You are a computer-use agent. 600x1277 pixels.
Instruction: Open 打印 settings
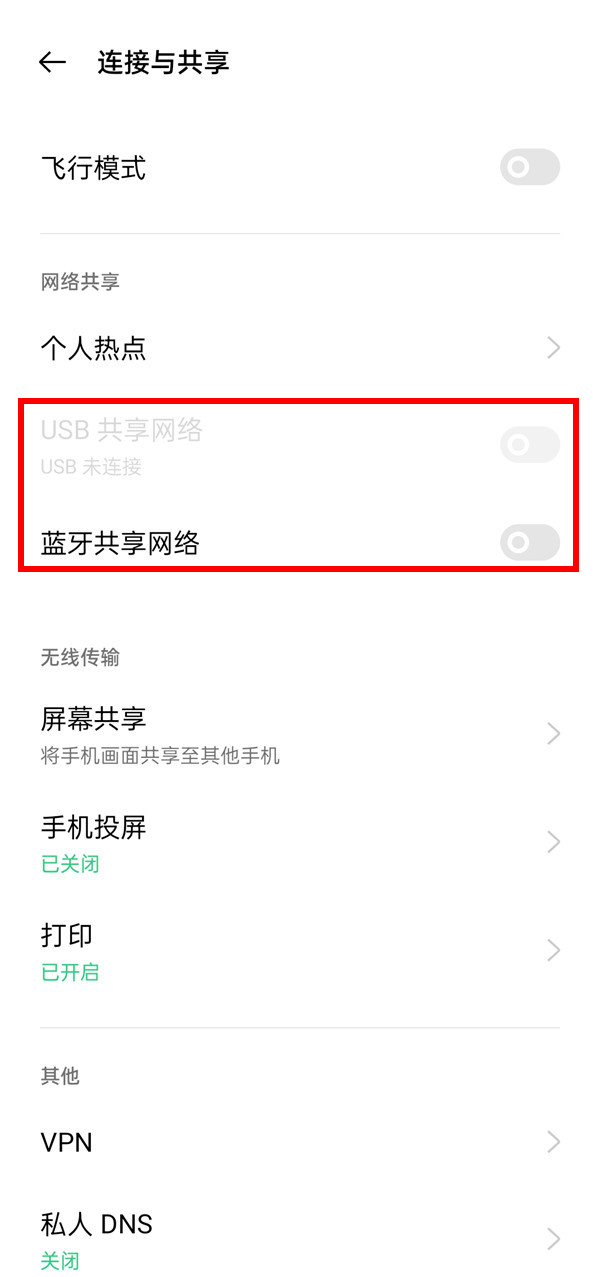(x=300, y=950)
